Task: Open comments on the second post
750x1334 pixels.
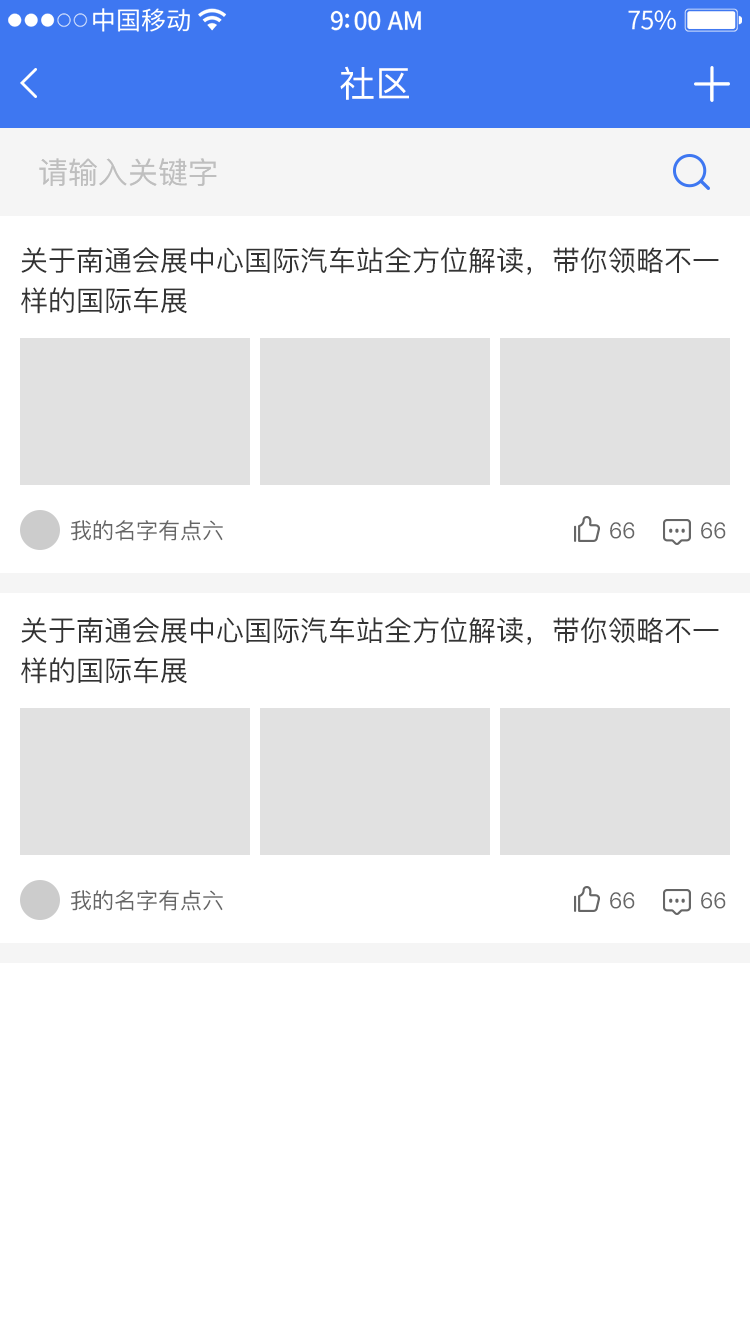Action: [x=677, y=901]
